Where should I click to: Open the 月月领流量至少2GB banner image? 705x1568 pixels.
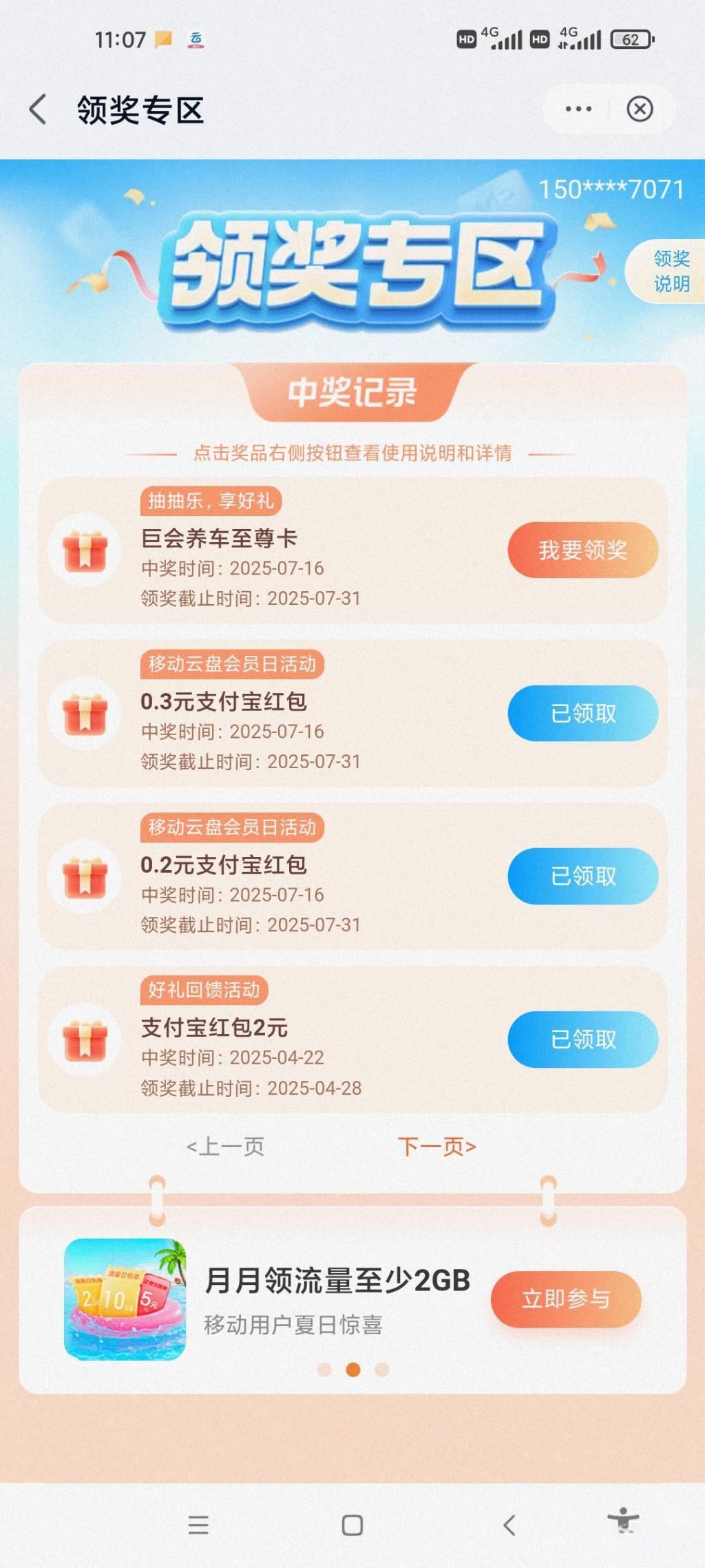(x=125, y=1299)
